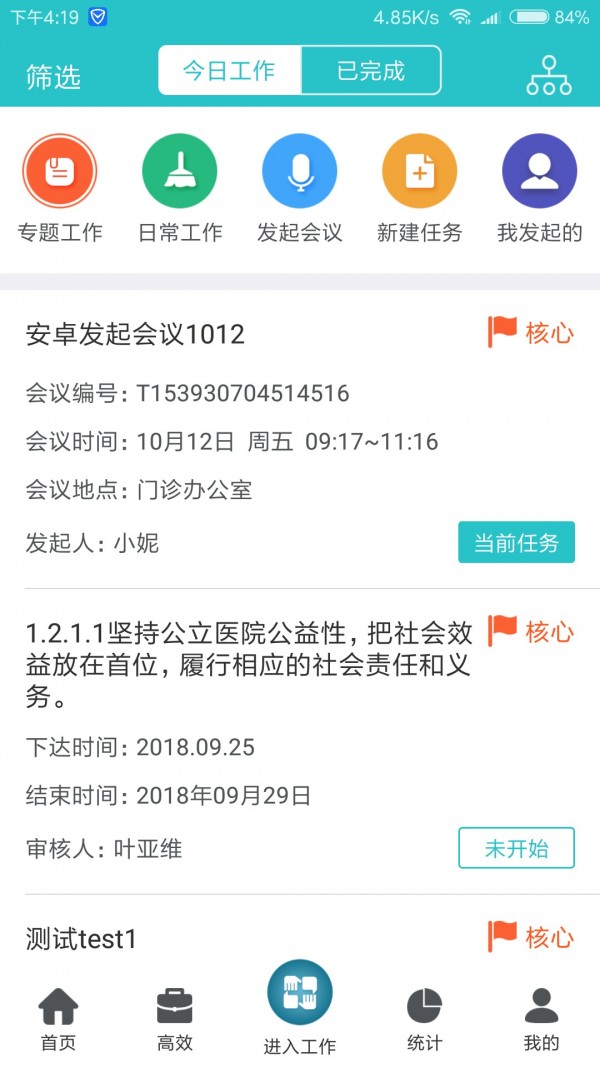The image size is (600, 1067).
Task: Switch to the 统计 tab
Action: click(424, 1019)
